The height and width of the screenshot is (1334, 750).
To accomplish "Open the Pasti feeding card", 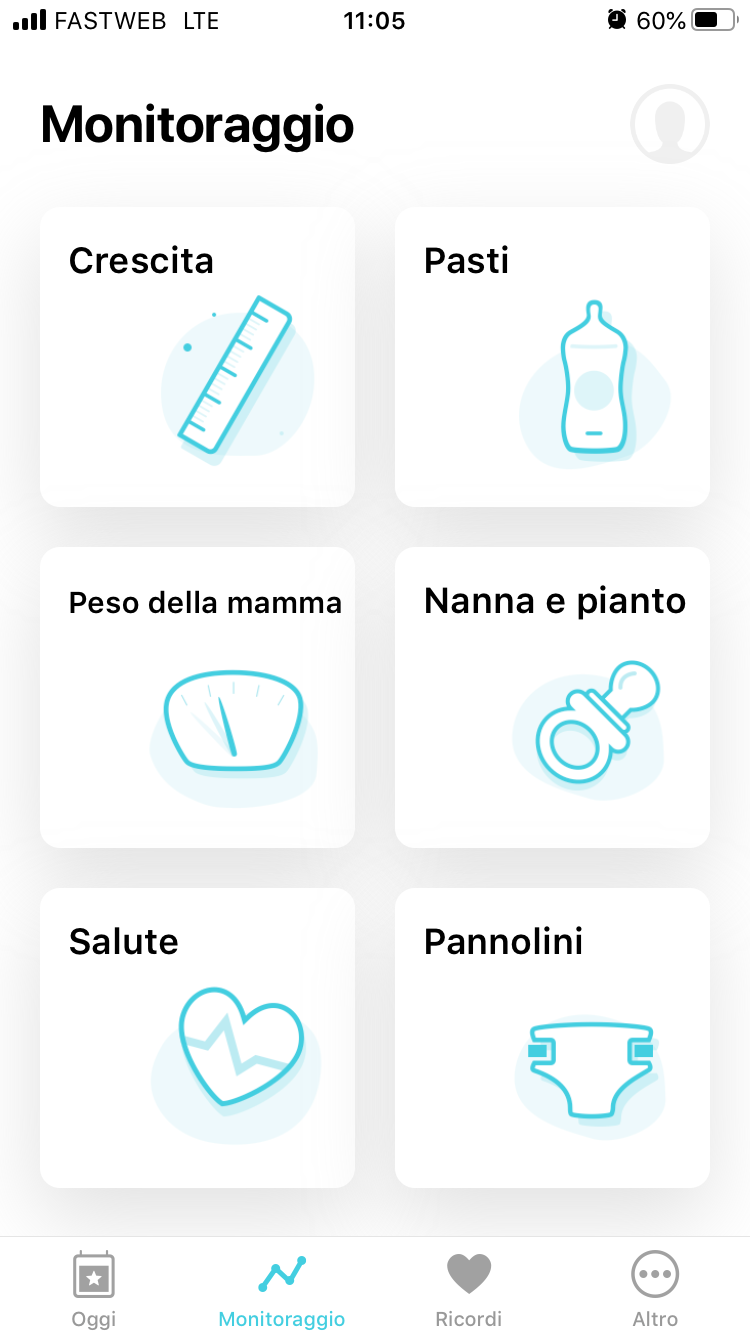I will coord(552,357).
